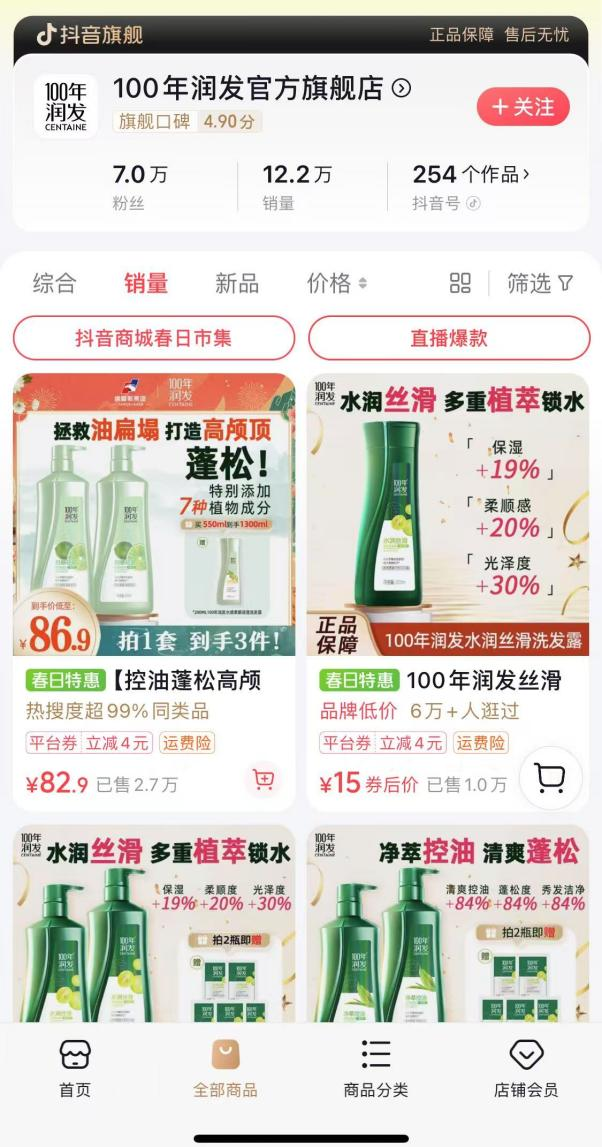
Task: Switch to 新品 tab
Action: [x=237, y=283]
